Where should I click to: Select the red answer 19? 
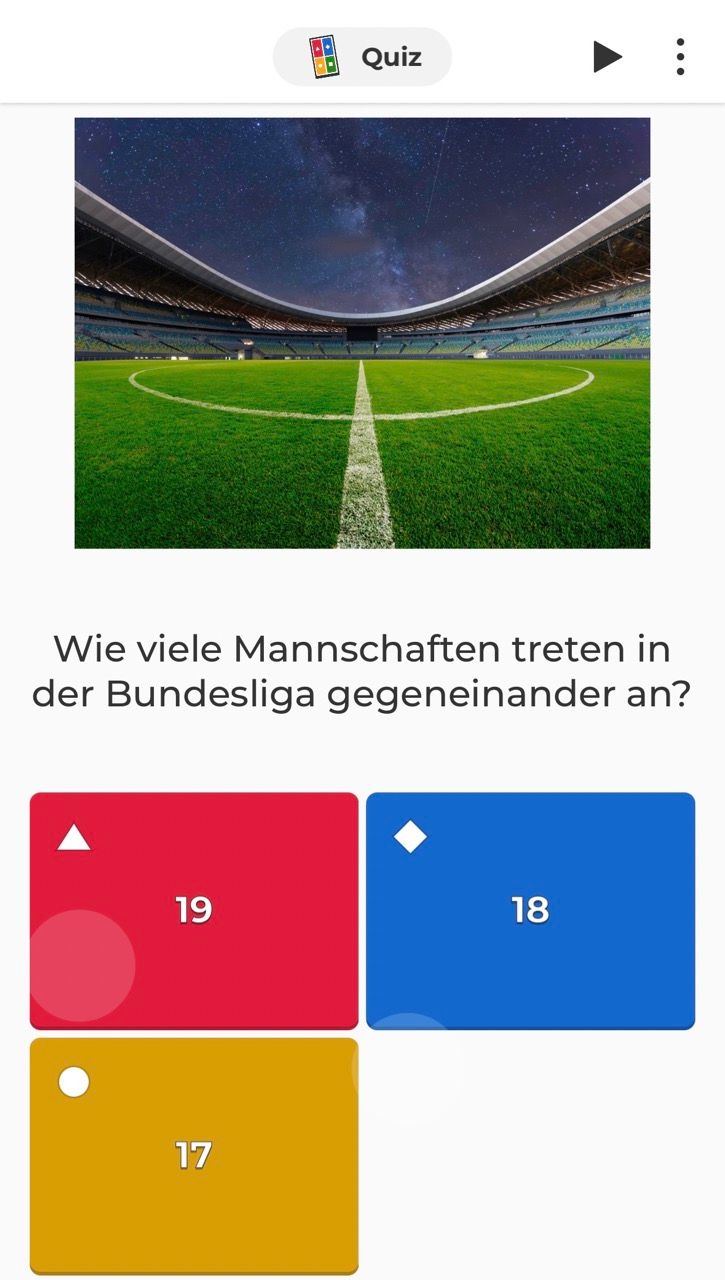(194, 910)
